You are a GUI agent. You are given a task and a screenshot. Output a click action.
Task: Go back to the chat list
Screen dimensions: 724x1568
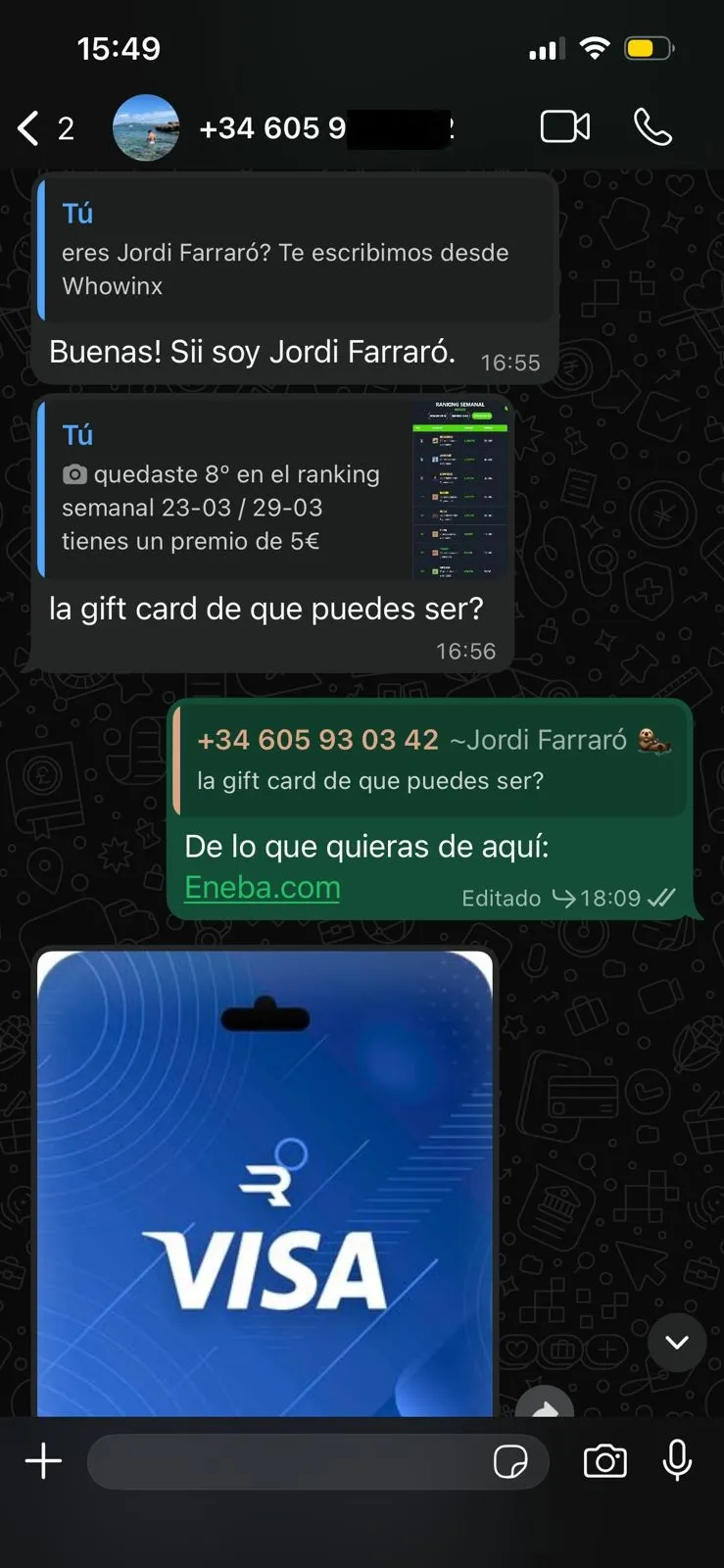(x=31, y=127)
